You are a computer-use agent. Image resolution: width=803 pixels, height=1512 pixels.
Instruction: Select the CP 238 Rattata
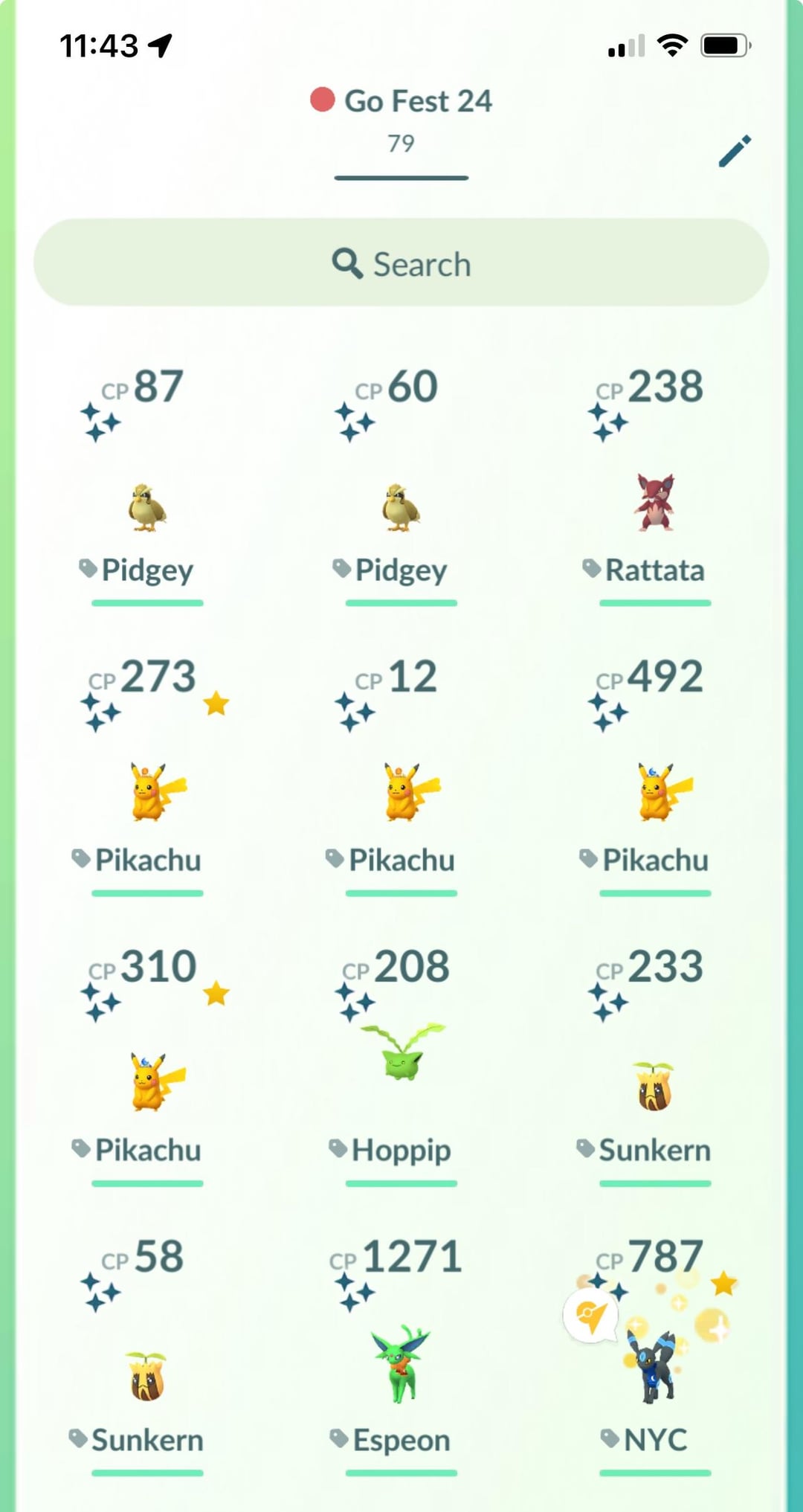[654, 503]
